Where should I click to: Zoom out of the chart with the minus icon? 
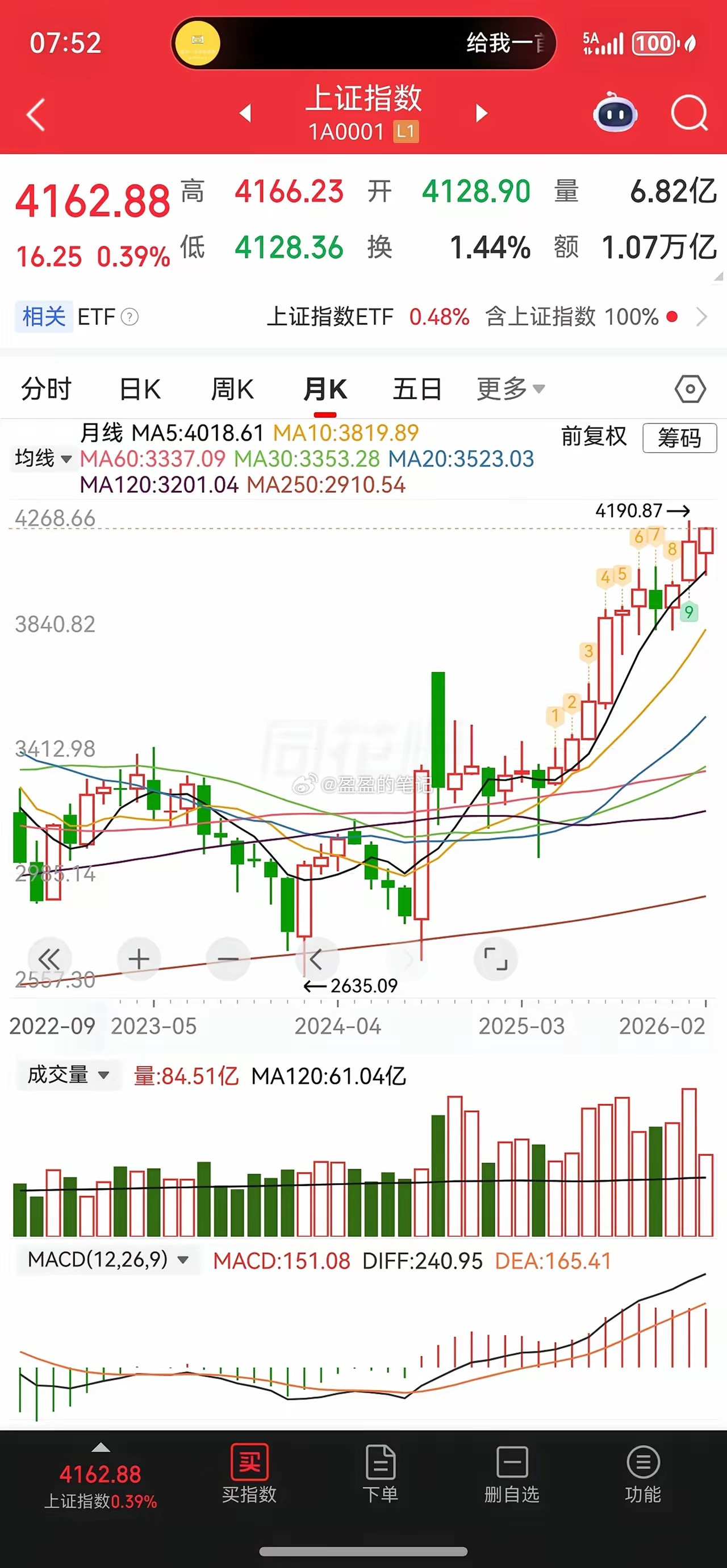pyautogui.click(x=228, y=959)
